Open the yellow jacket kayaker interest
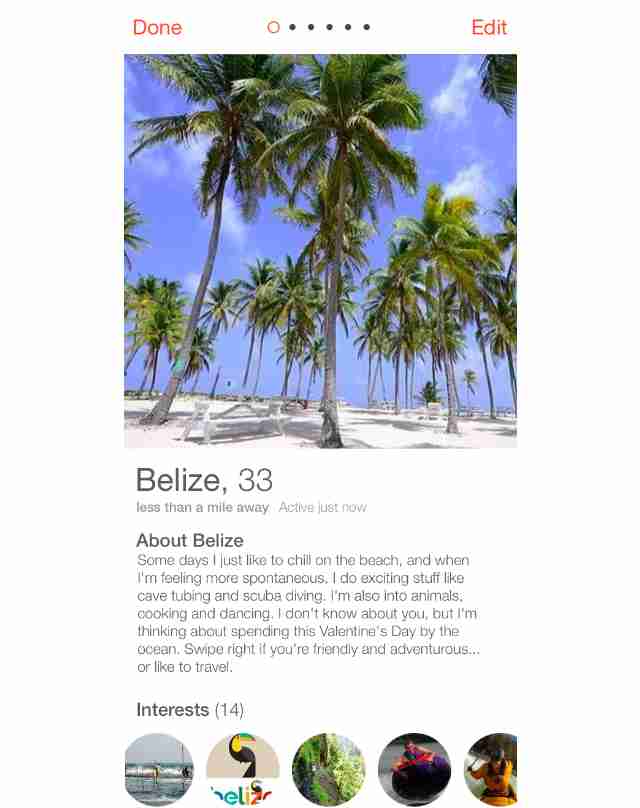 tap(492, 769)
